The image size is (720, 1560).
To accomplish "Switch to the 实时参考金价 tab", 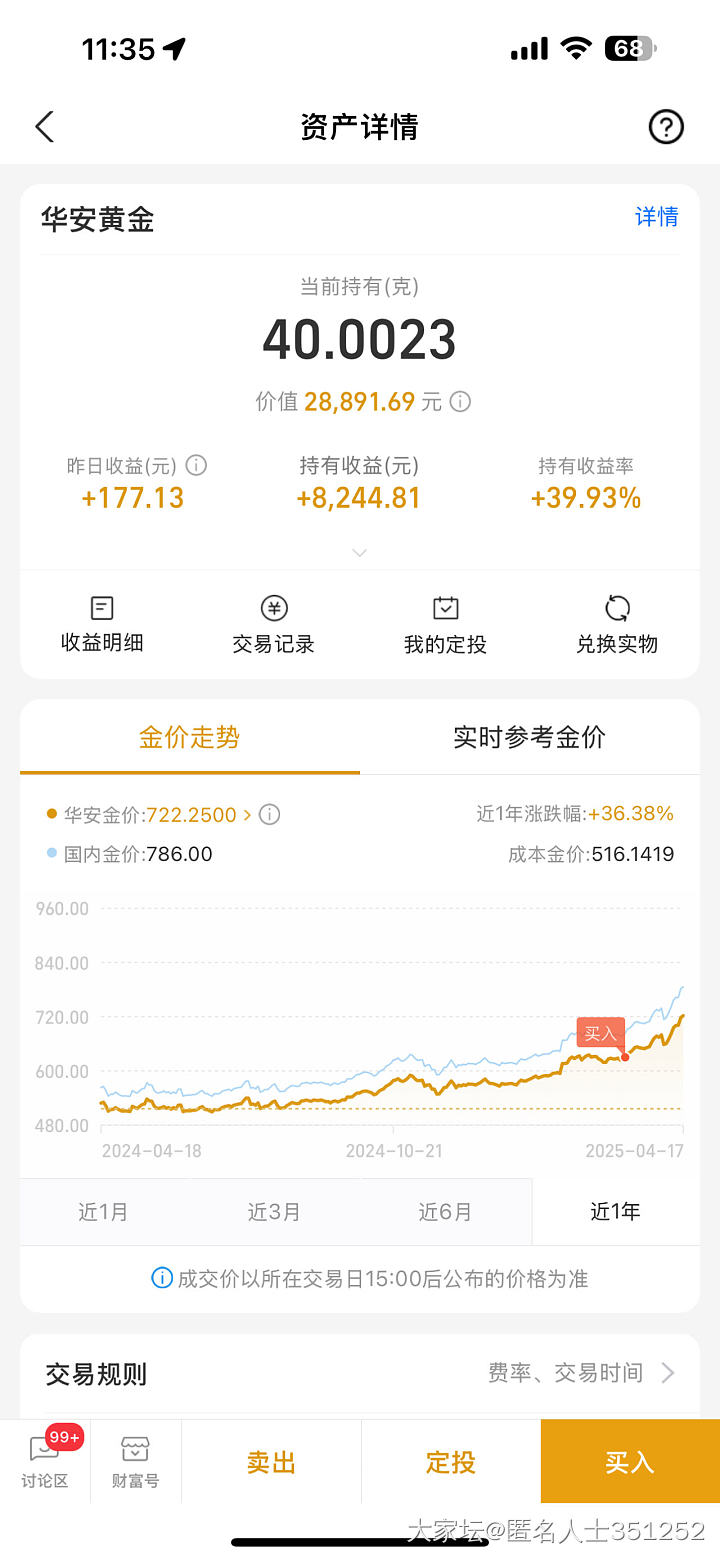I will 529,737.
